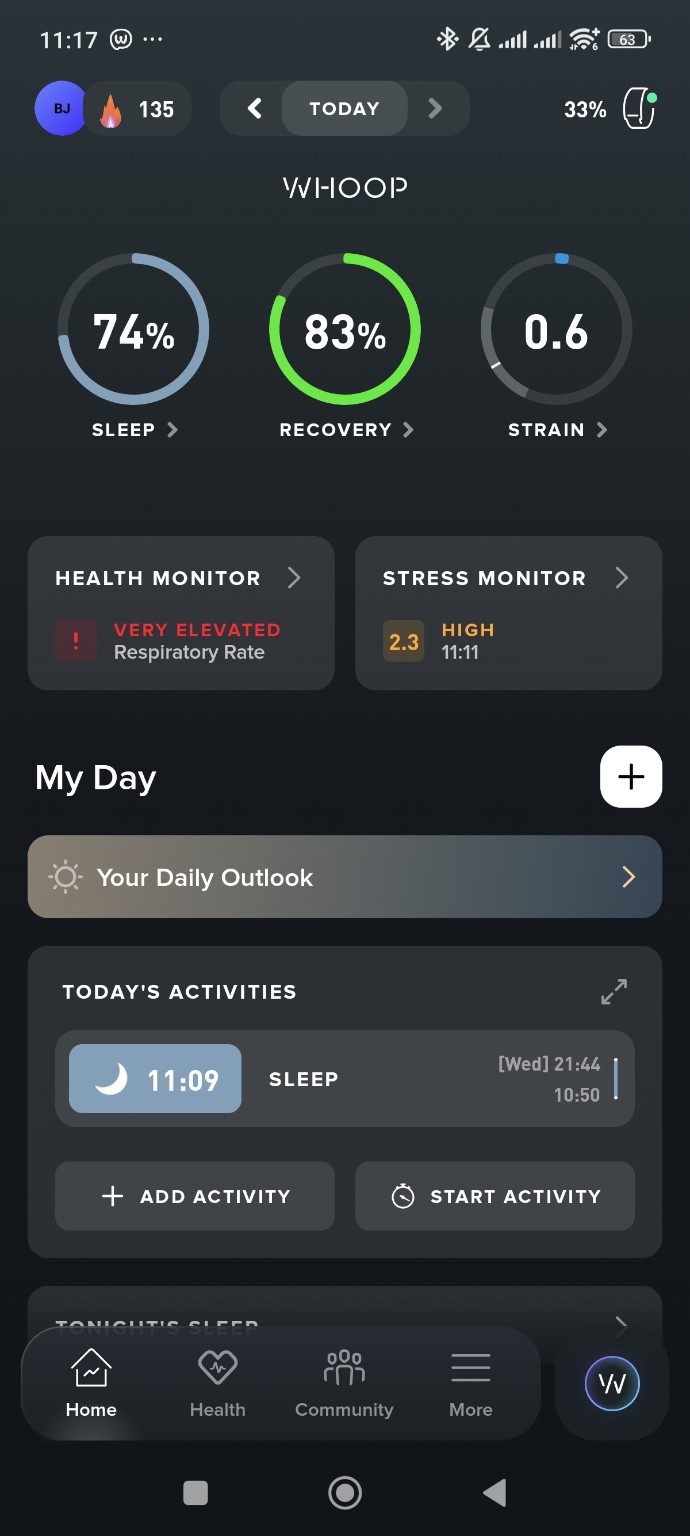The height and width of the screenshot is (1536, 690).
Task: Switch to the Community tab
Action: (344, 1384)
